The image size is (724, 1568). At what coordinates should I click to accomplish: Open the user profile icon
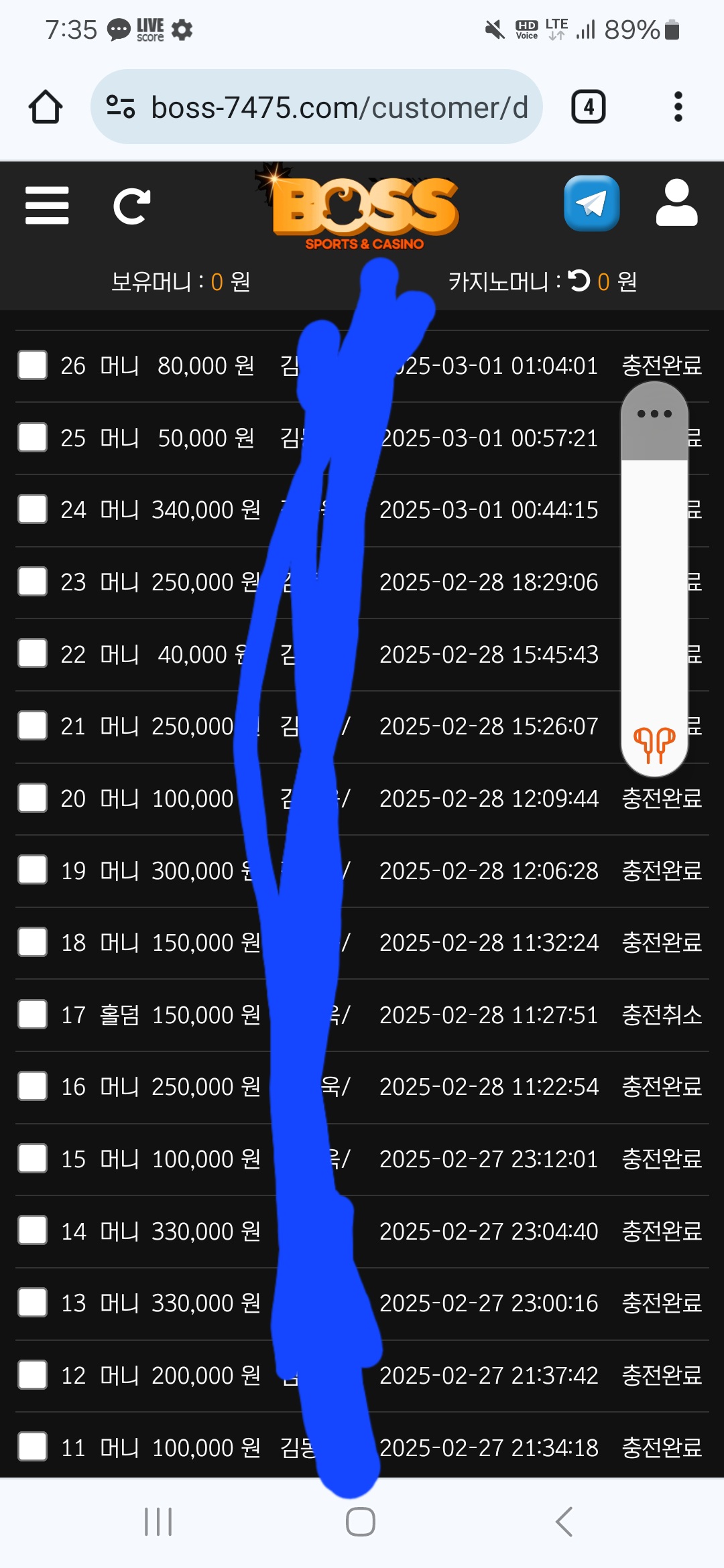point(676,203)
